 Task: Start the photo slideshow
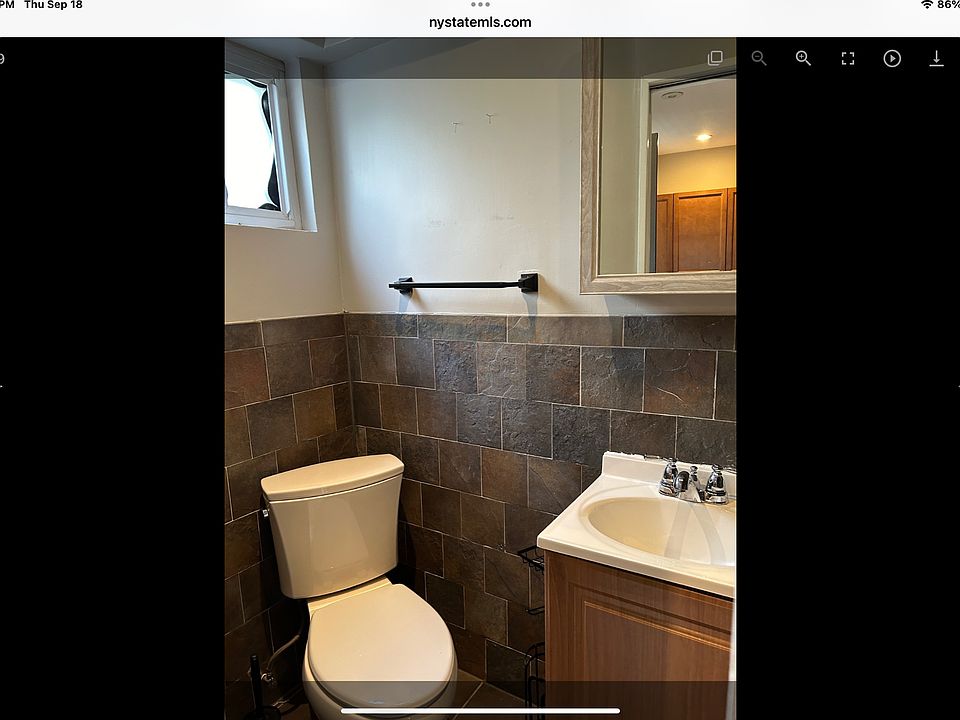coord(892,58)
